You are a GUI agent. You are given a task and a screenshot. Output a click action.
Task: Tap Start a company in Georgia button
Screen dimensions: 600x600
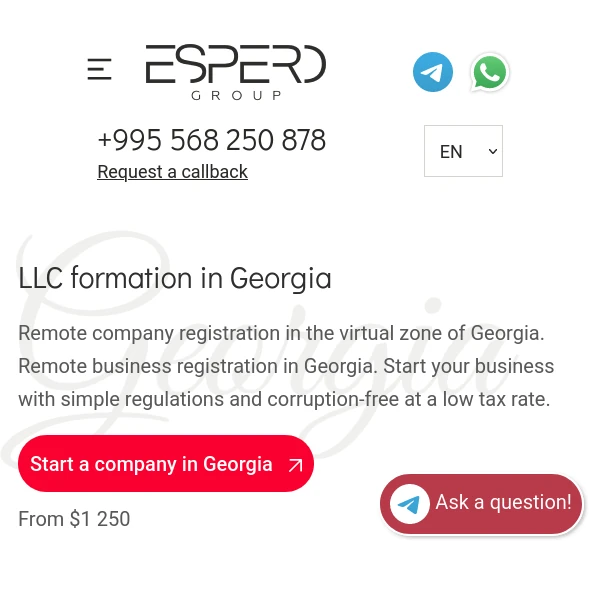[166, 464]
